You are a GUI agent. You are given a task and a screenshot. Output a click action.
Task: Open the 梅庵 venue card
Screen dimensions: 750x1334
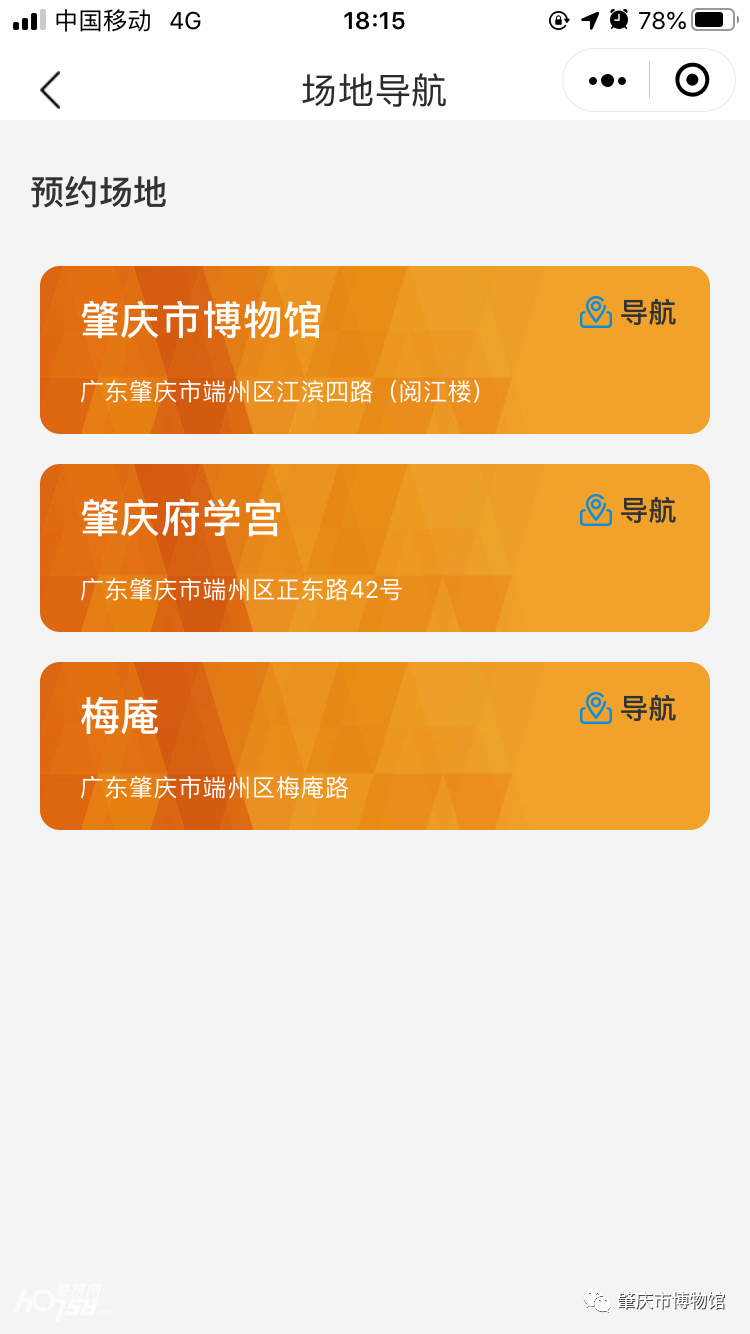tap(375, 746)
